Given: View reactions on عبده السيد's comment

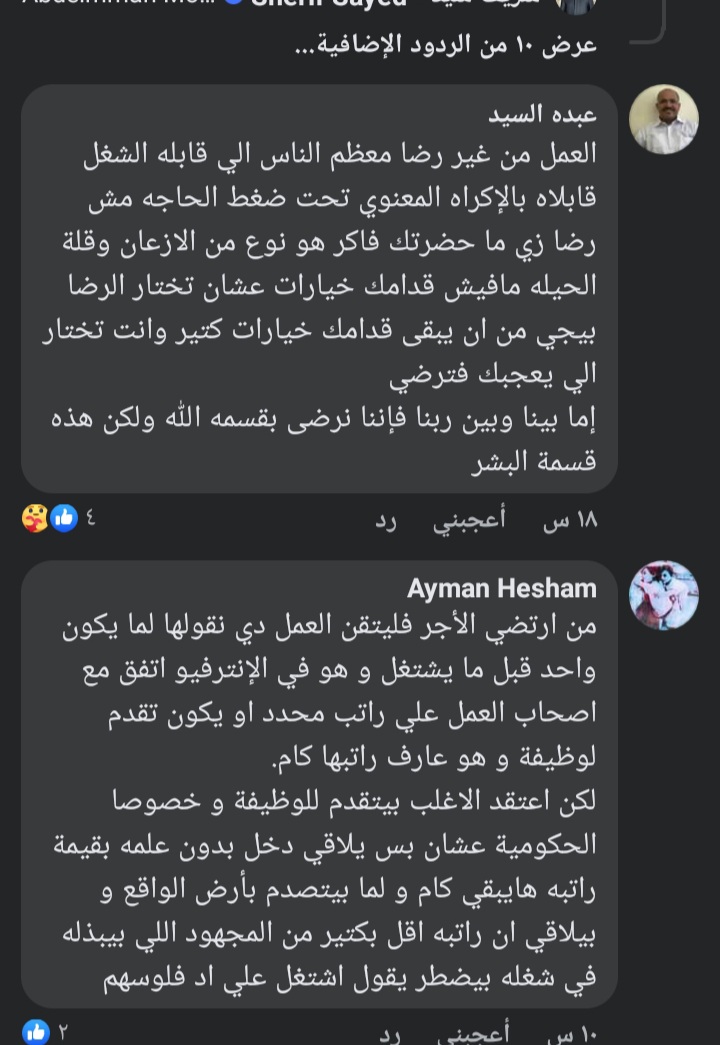Looking at the screenshot, I should 50,518.
